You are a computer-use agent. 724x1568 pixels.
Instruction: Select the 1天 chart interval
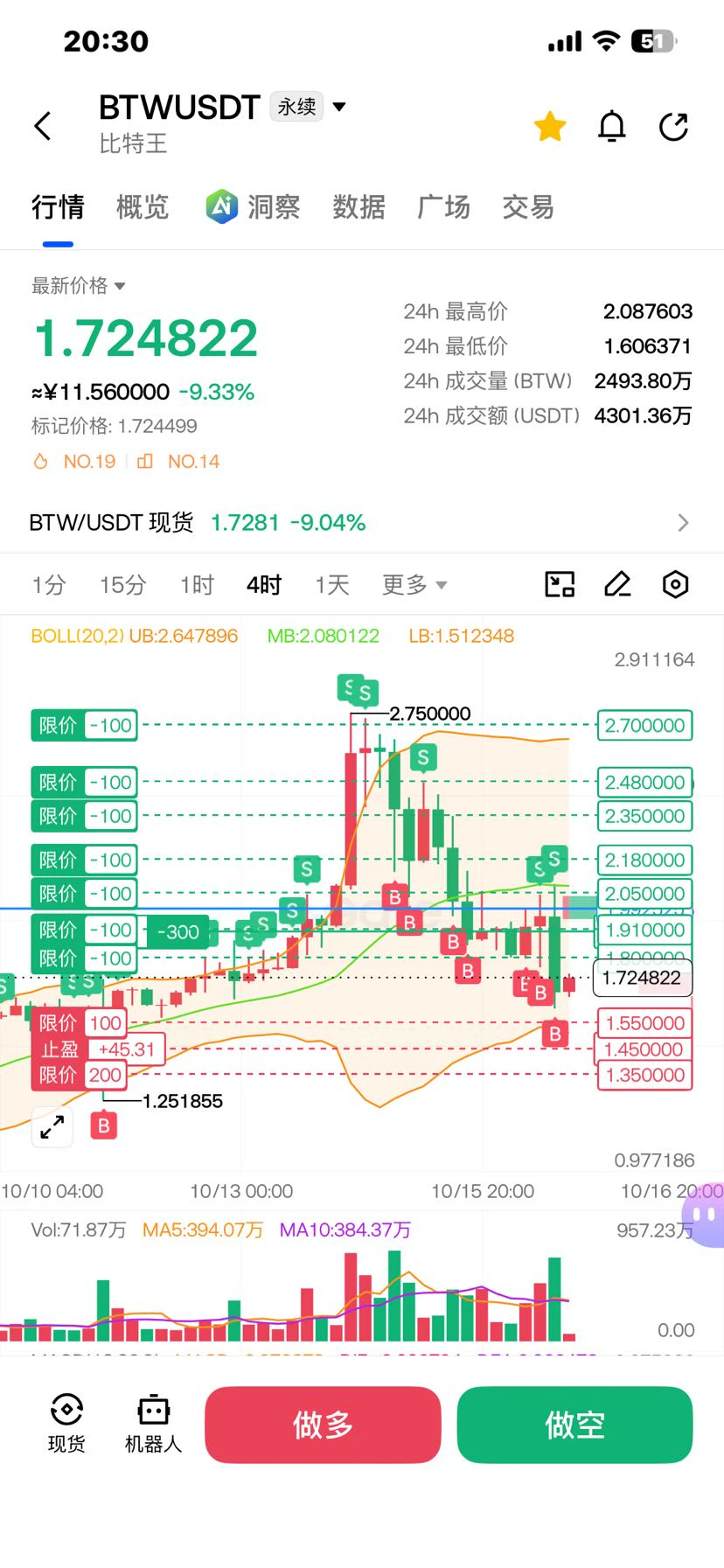point(332,585)
